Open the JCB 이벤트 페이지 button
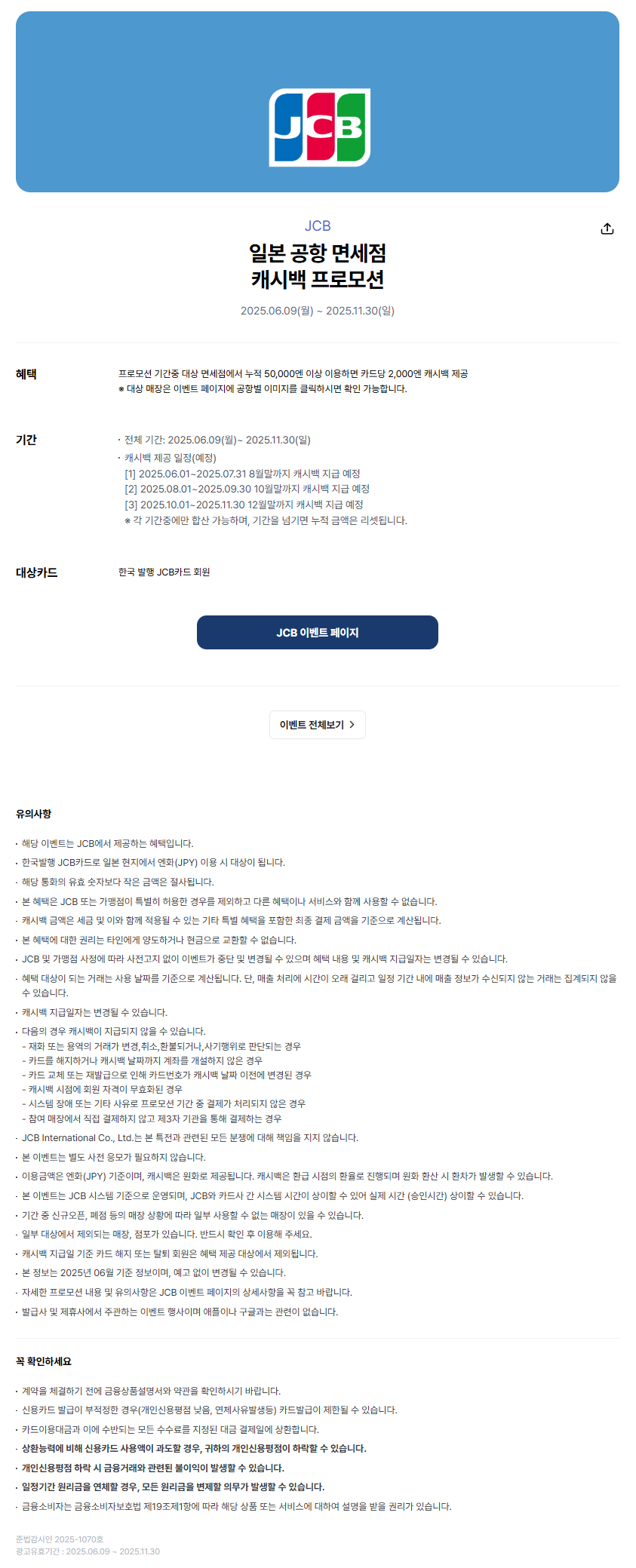 click(317, 632)
